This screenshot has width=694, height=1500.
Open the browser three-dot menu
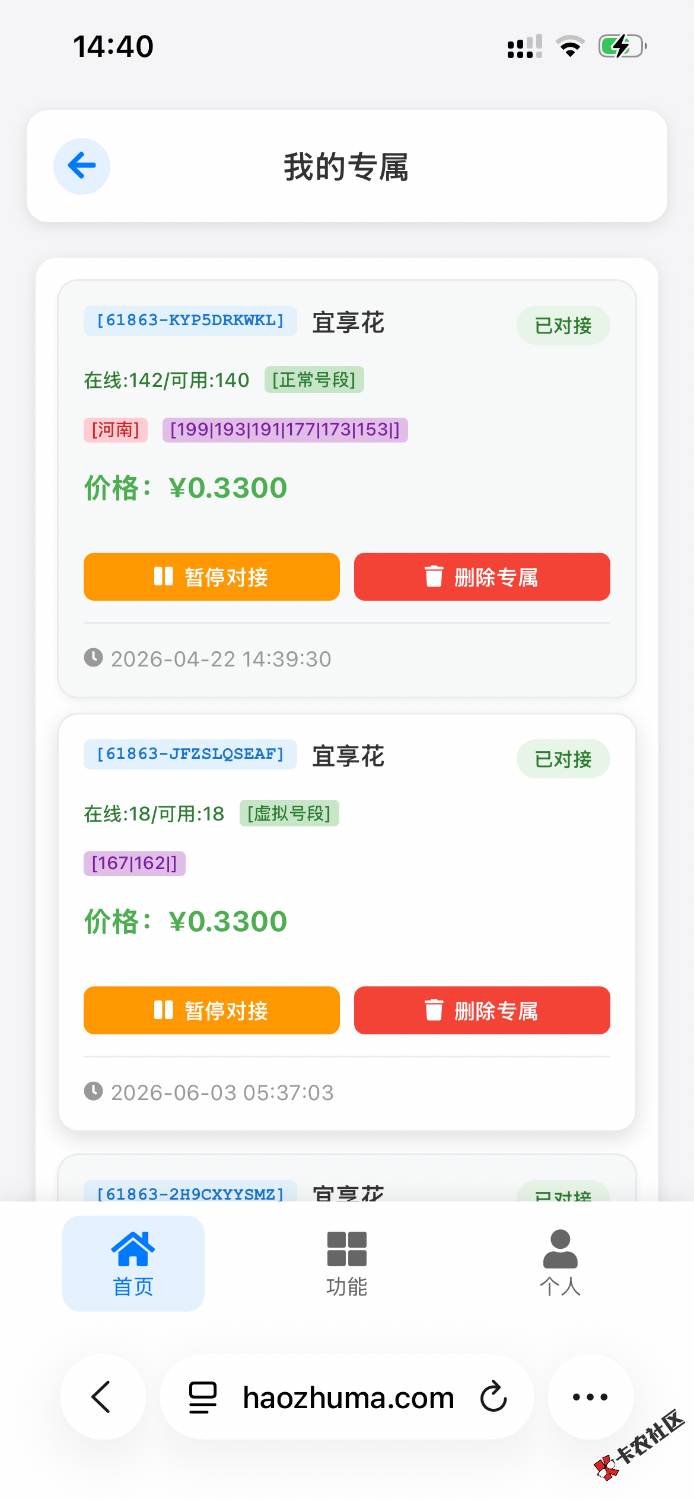click(590, 1396)
